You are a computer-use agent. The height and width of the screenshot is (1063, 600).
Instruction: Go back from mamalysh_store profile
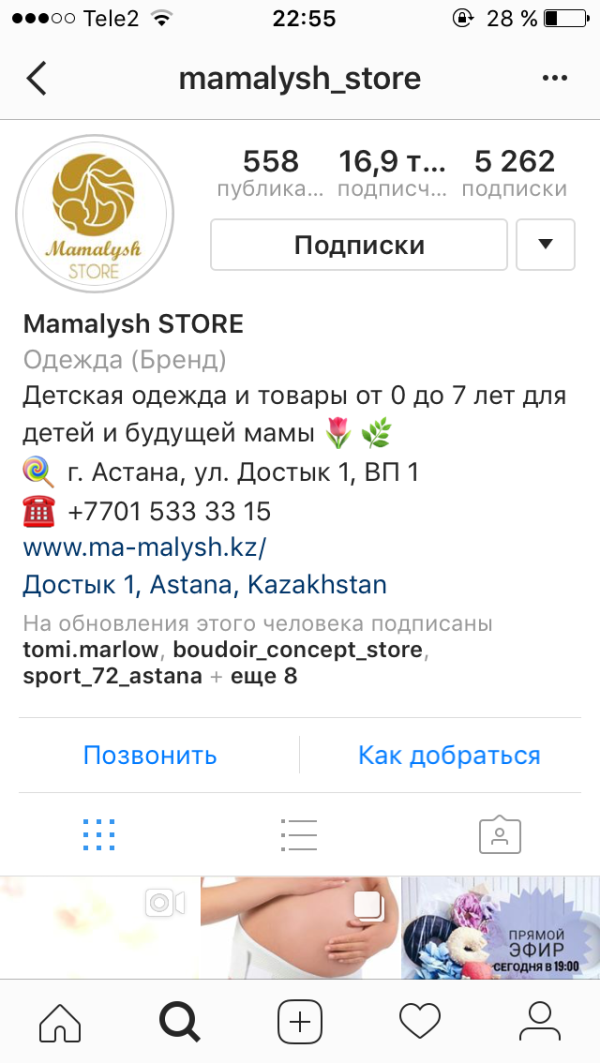(37, 78)
